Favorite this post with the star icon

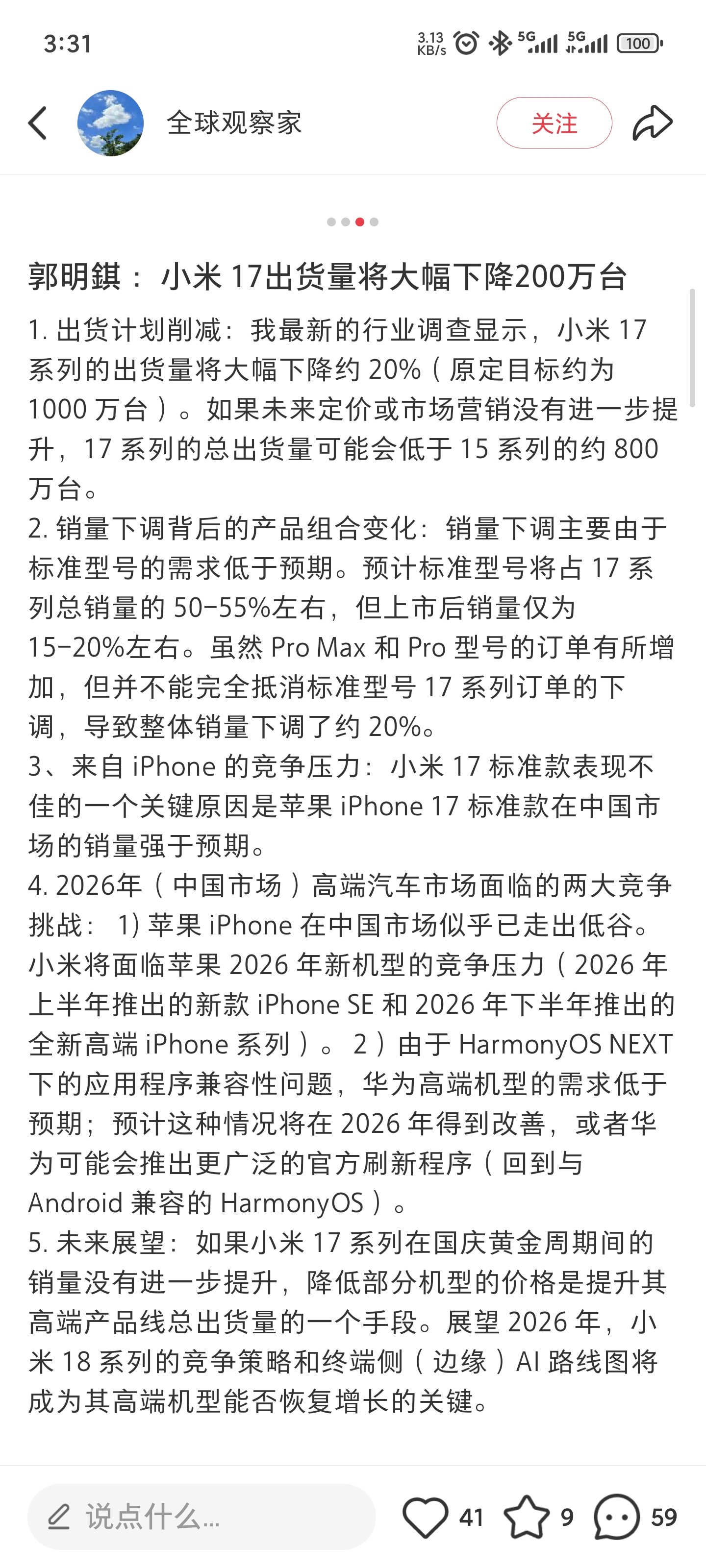pos(526,1516)
